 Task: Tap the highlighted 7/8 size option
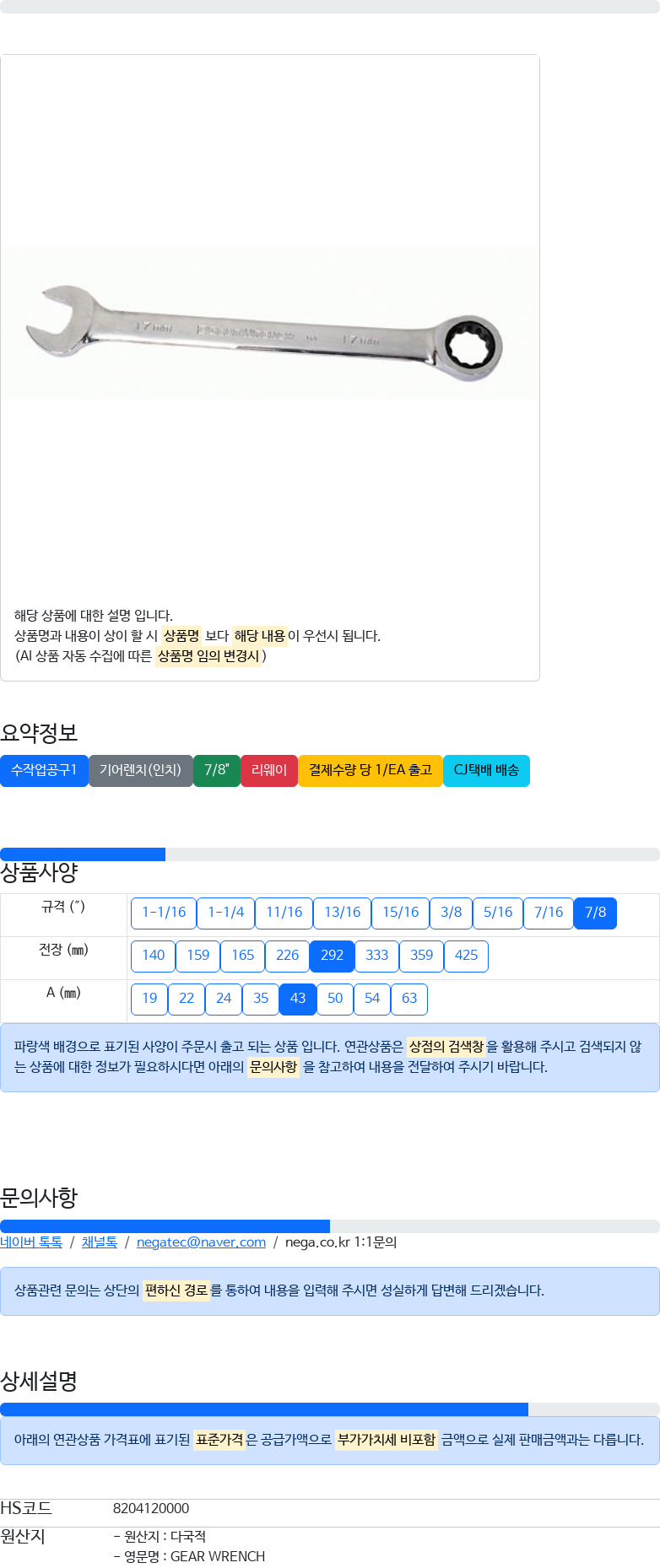595,913
